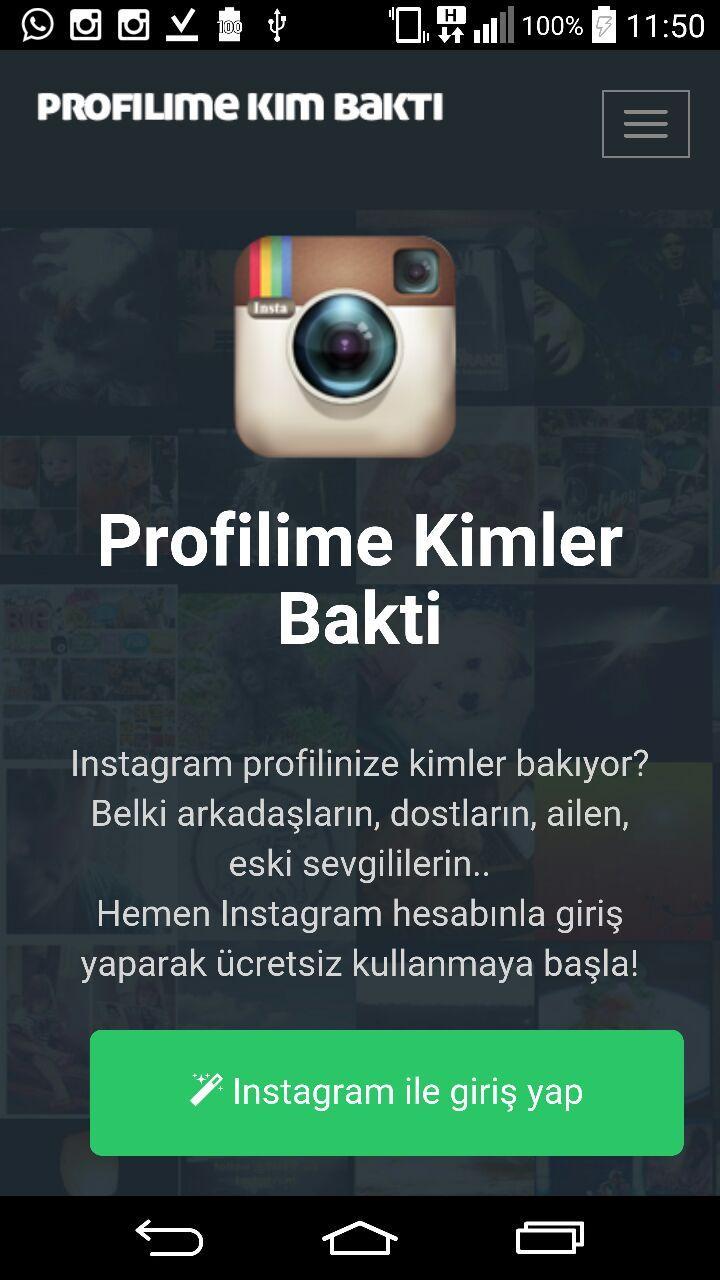This screenshot has width=720, height=1280.
Task: Open the hamburger menu button
Action: pyautogui.click(x=645, y=124)
